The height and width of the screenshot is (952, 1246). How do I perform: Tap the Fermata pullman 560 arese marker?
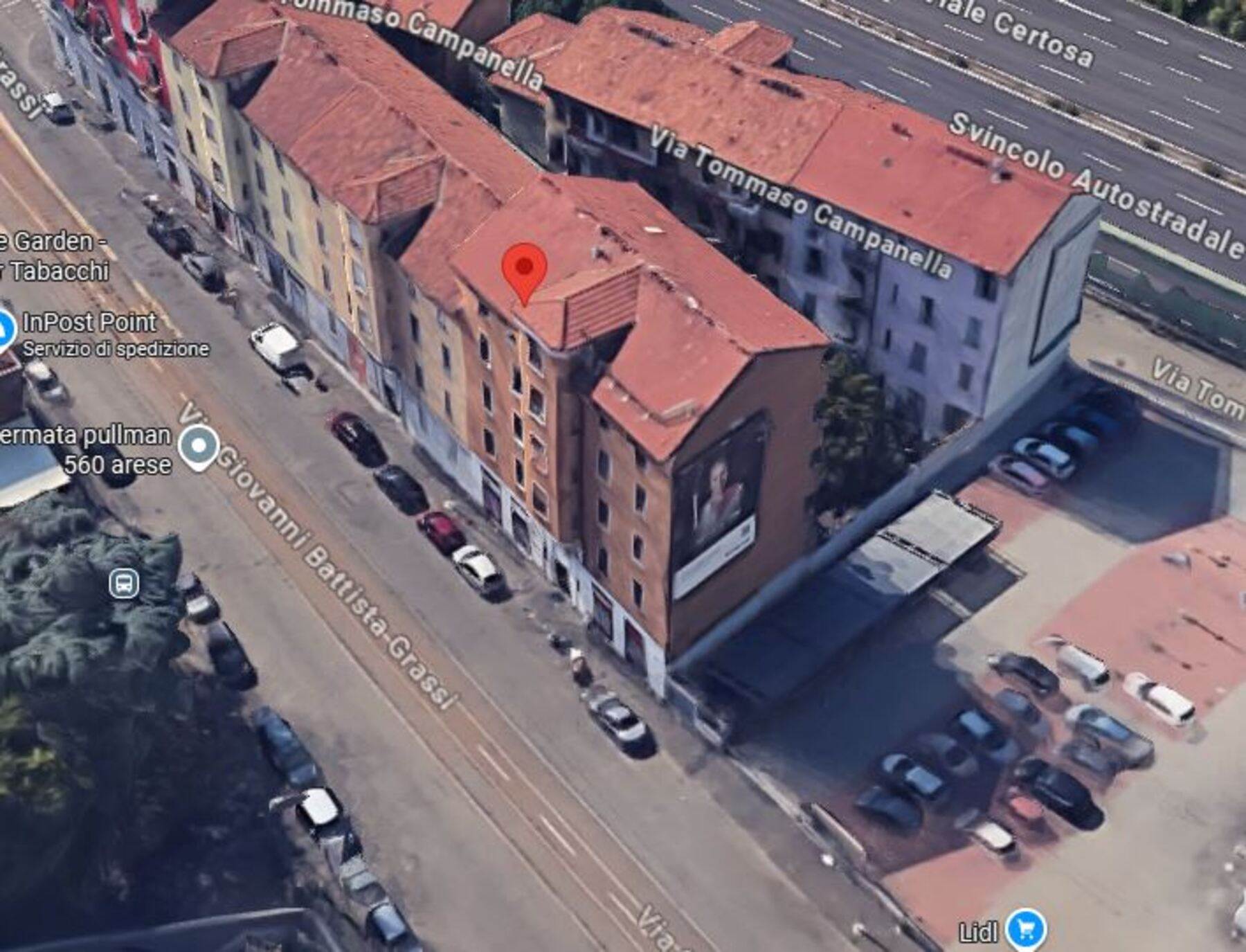[x=199, y=447]
